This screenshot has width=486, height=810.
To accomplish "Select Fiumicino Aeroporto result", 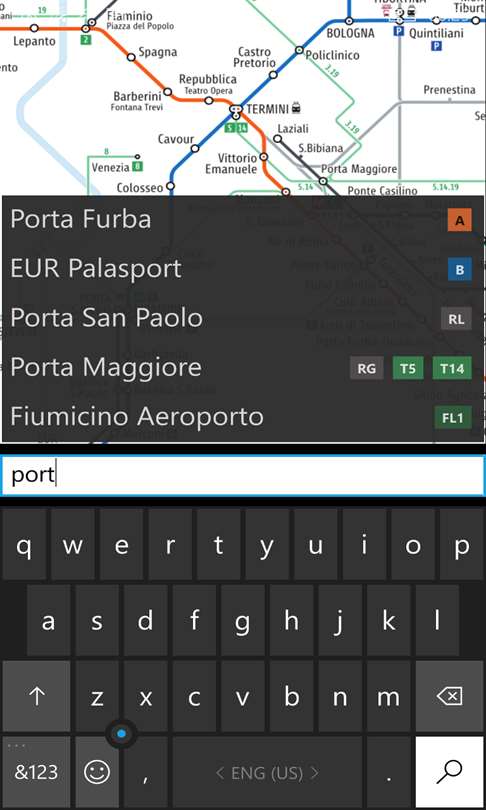I will click(243, 417).
